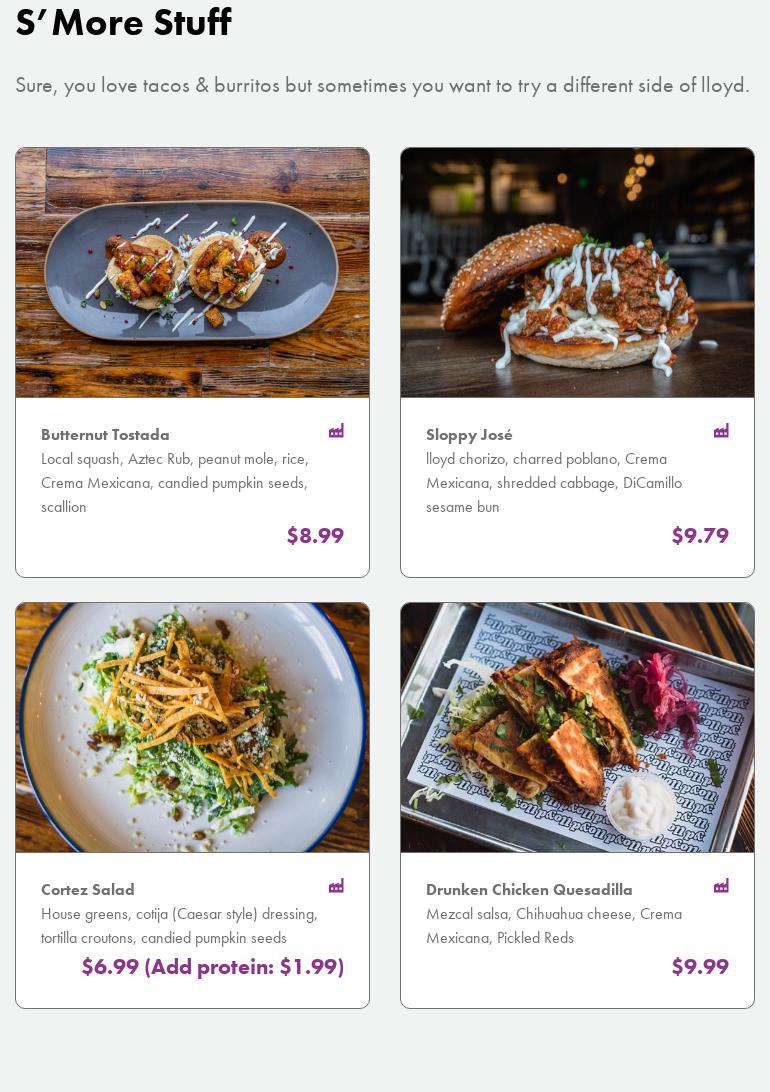Open the Butternut Tostada menu card
The width and height of the screenshot is (770, 1092).
tap(192, 362)
